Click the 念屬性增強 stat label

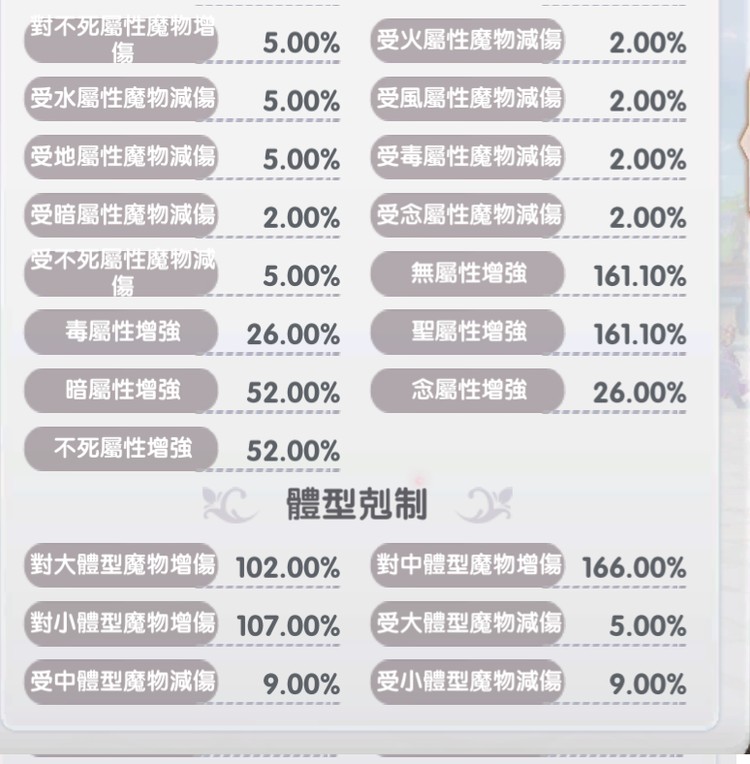[467, 390]
